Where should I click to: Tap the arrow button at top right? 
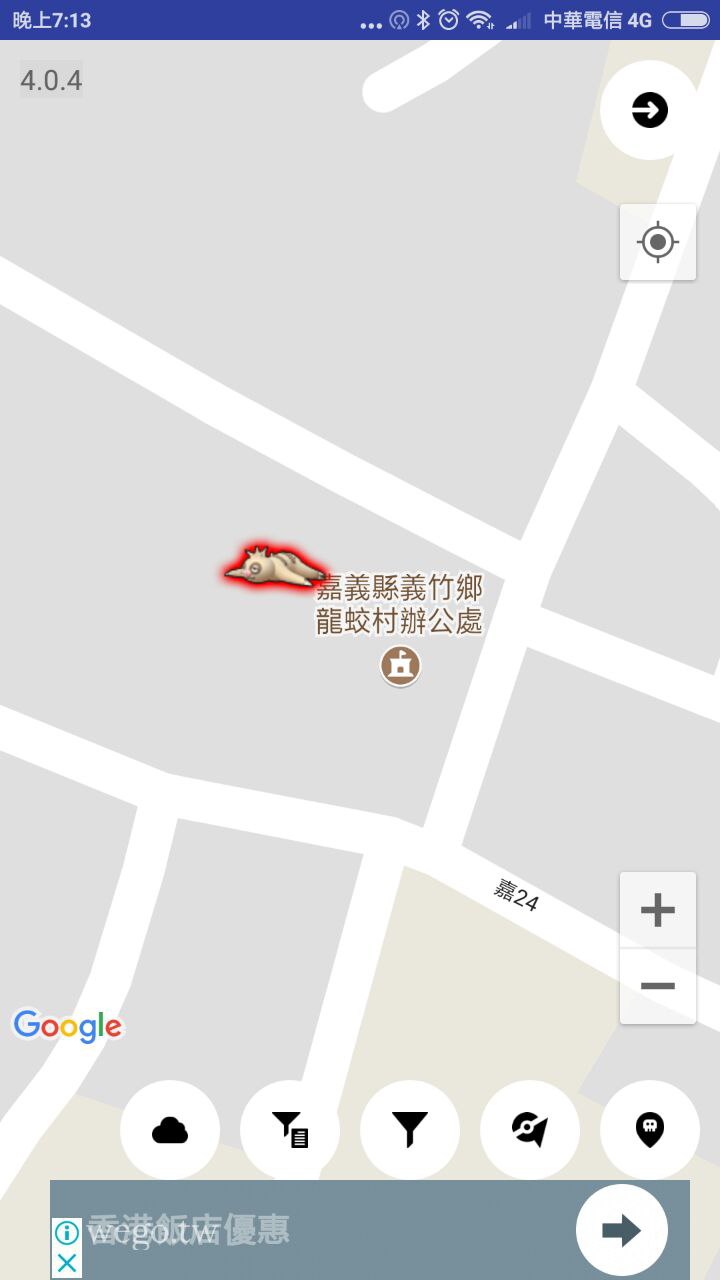(x=650, y=110)
